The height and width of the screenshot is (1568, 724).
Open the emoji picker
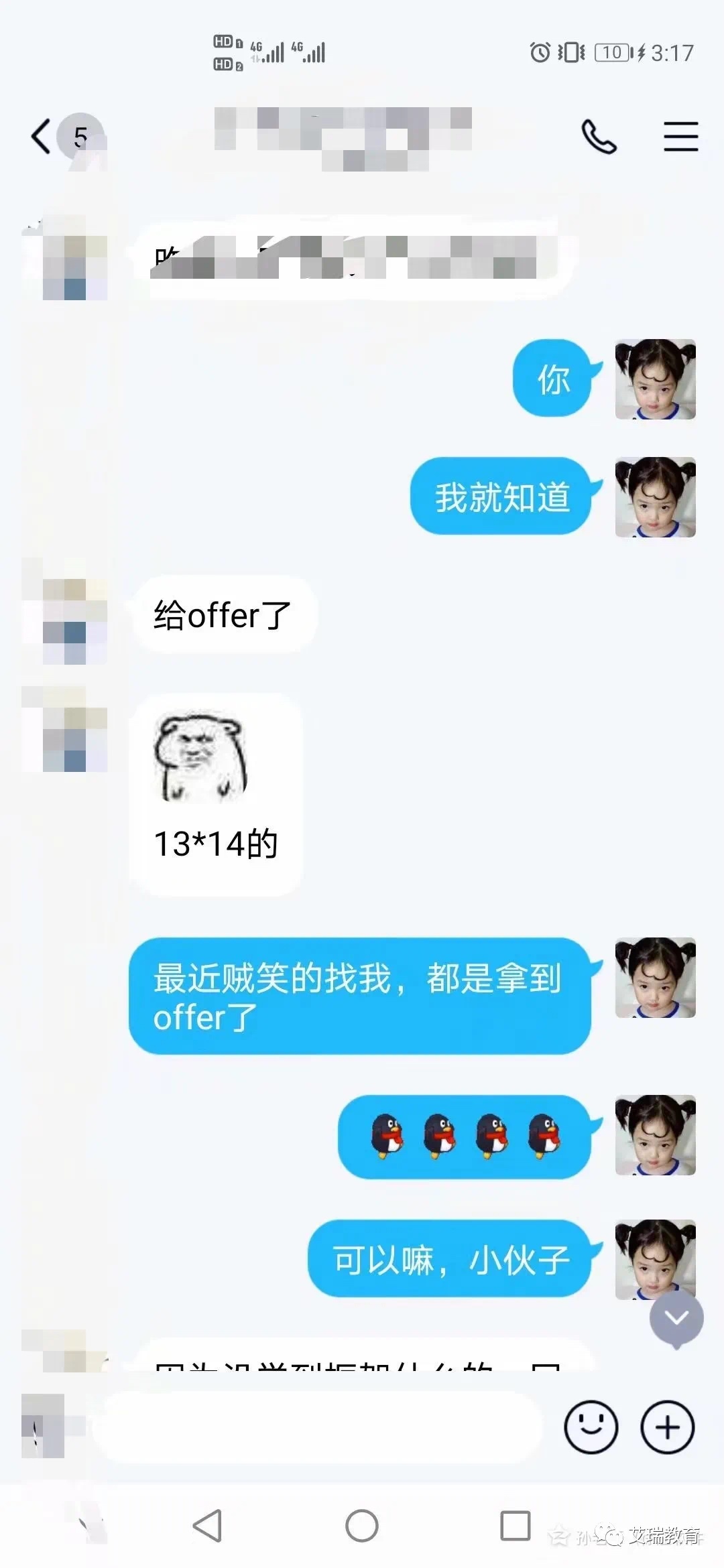(591, 1428)
